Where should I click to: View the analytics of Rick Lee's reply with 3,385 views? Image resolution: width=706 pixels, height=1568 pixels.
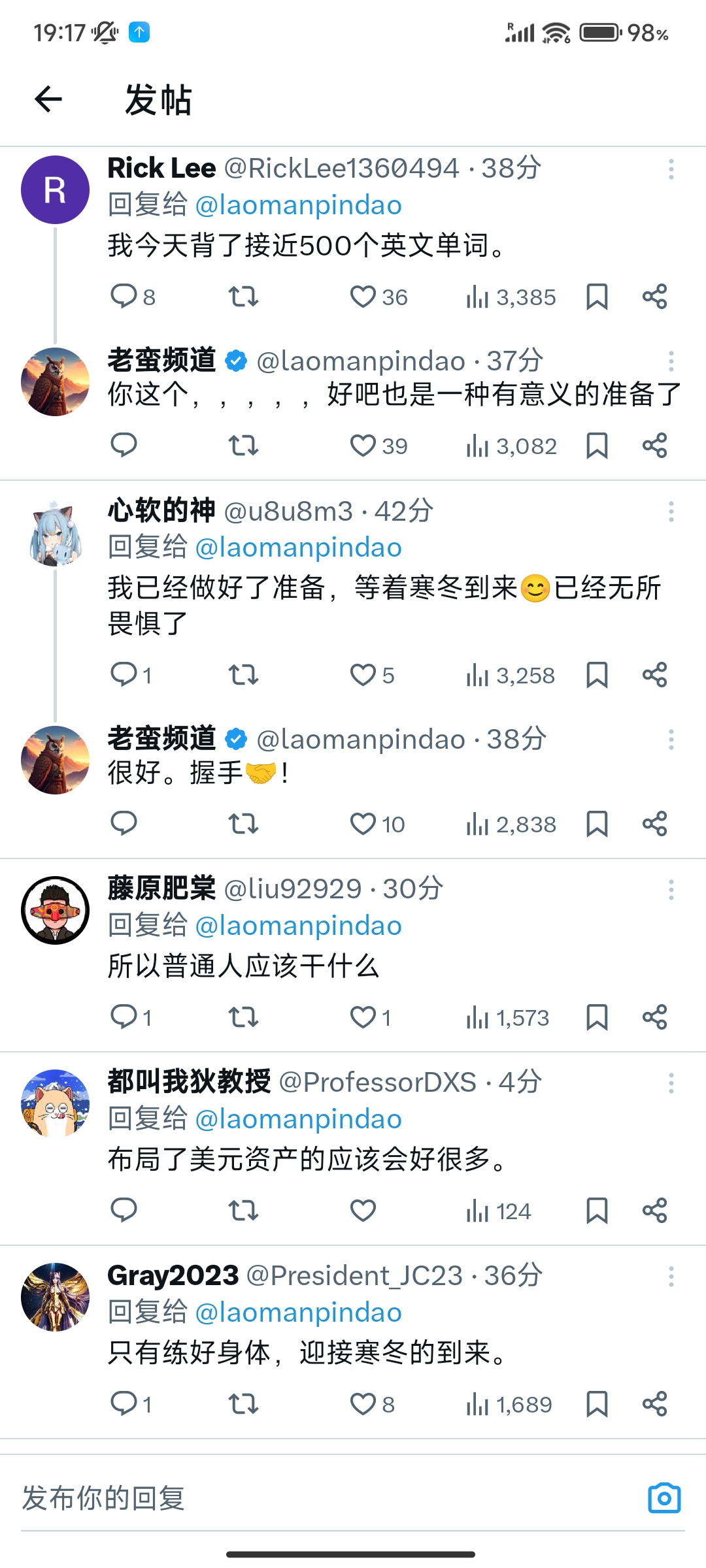pos(511,297)
